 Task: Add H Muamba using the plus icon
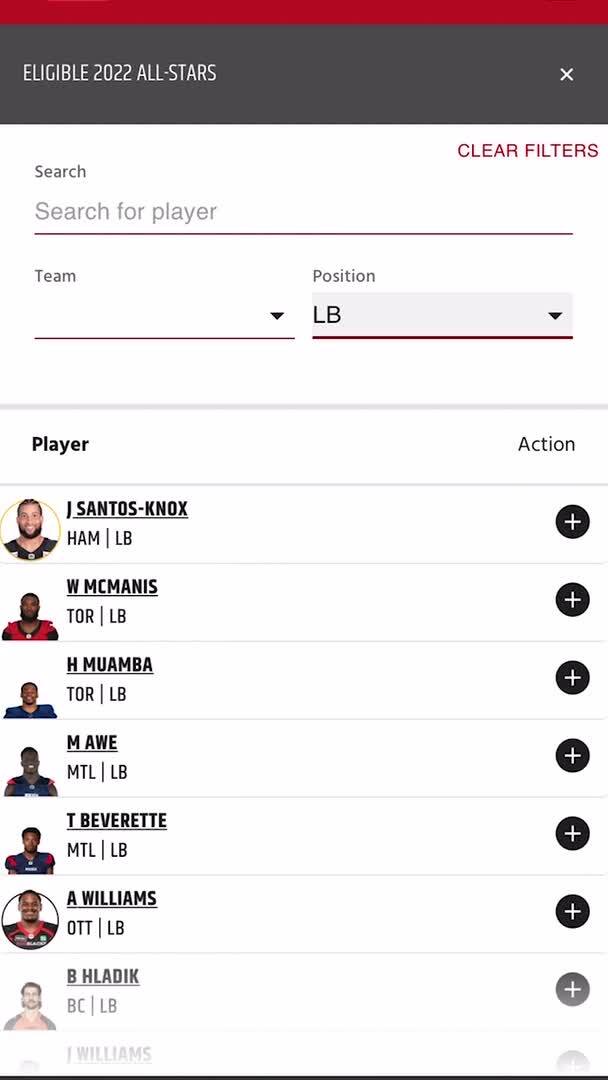pos(572,678)
